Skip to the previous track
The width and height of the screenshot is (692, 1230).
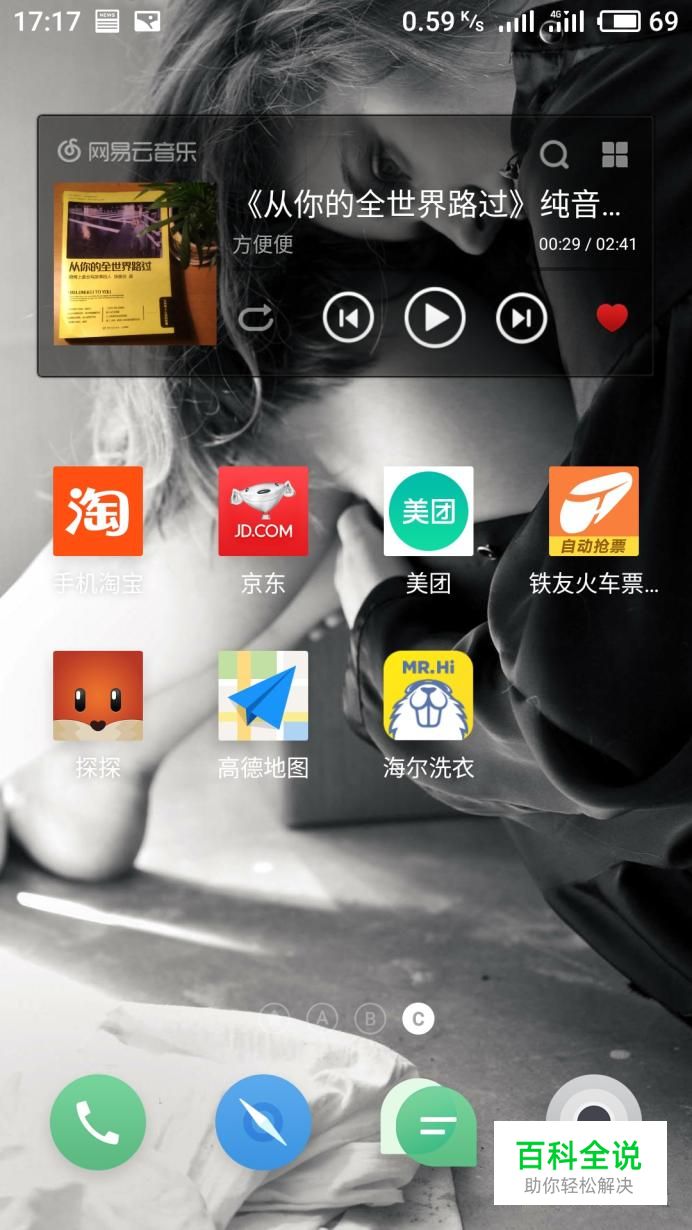348,318
